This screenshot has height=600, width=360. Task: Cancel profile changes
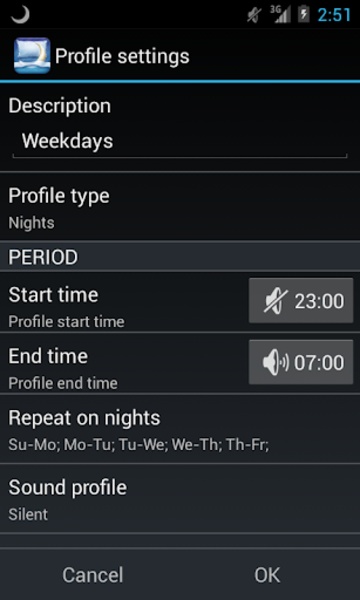coord(93,575)
